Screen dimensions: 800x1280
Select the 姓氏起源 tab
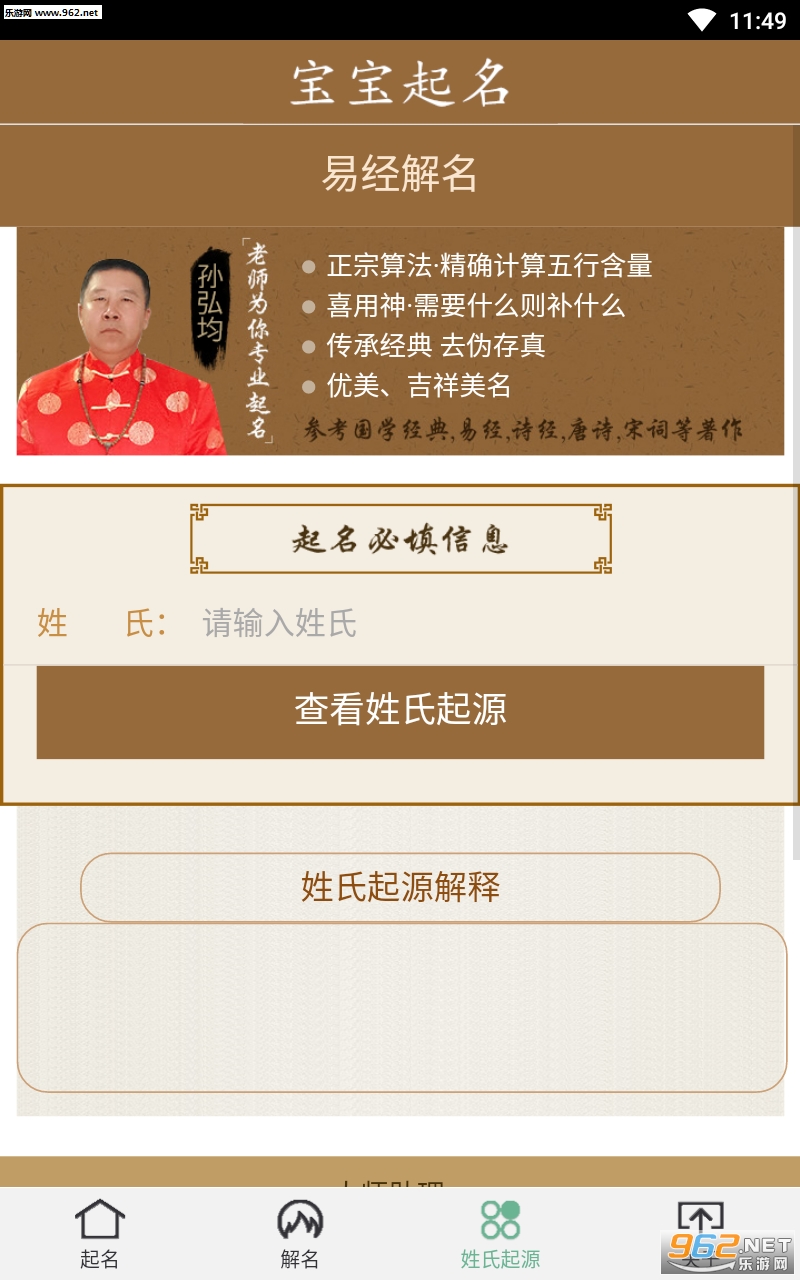500,1234
